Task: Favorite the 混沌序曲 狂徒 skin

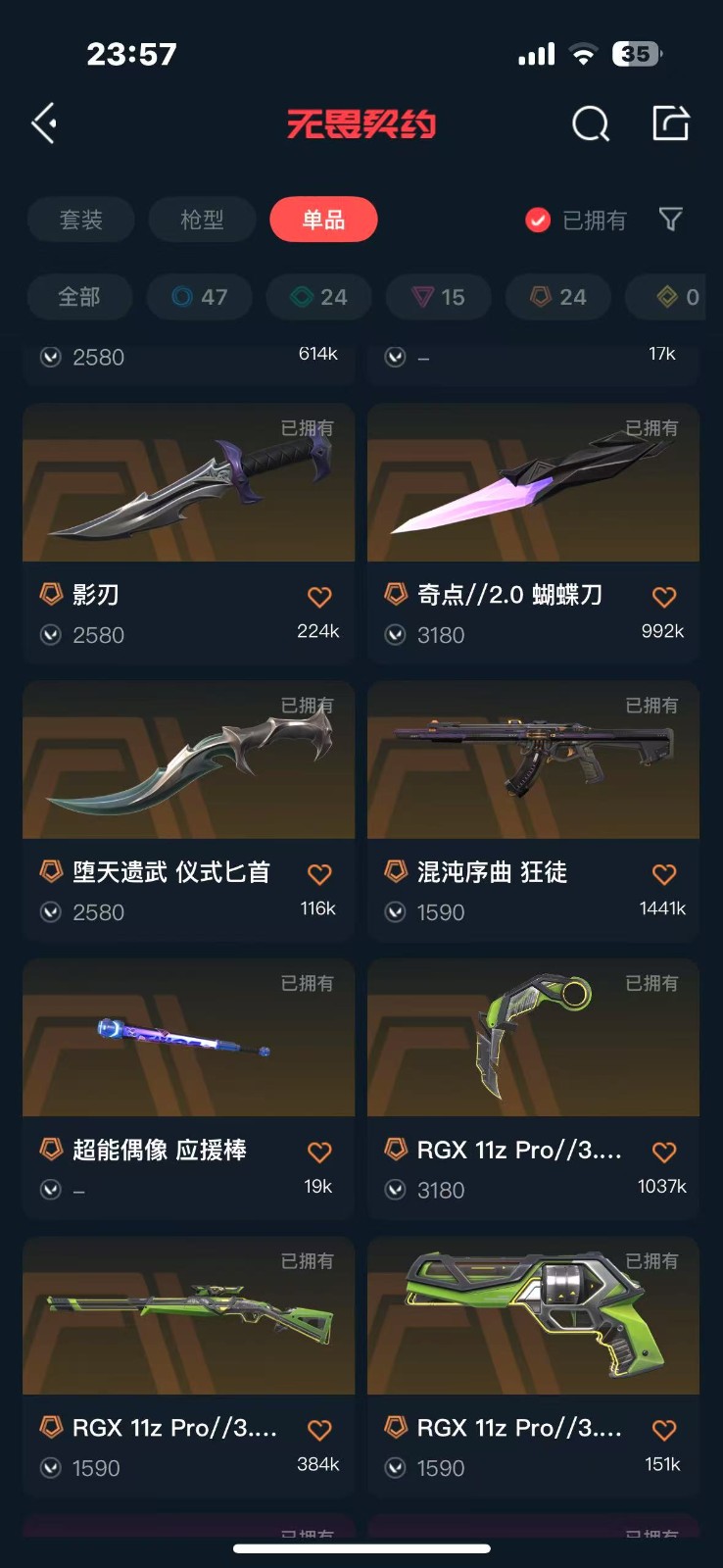Action: coord(664,874)
